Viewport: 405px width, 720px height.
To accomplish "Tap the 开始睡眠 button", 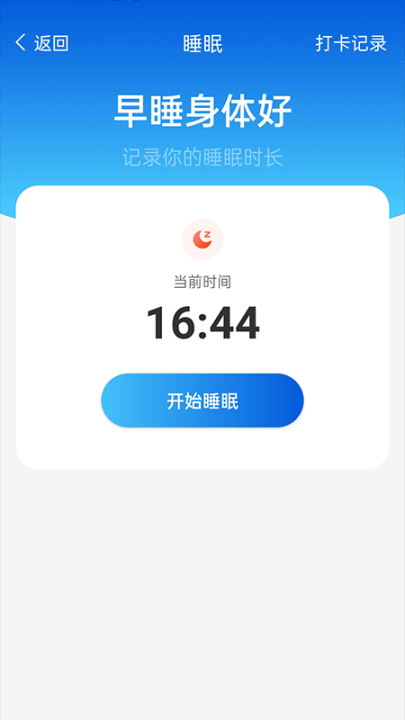I will tap(202, 400).
